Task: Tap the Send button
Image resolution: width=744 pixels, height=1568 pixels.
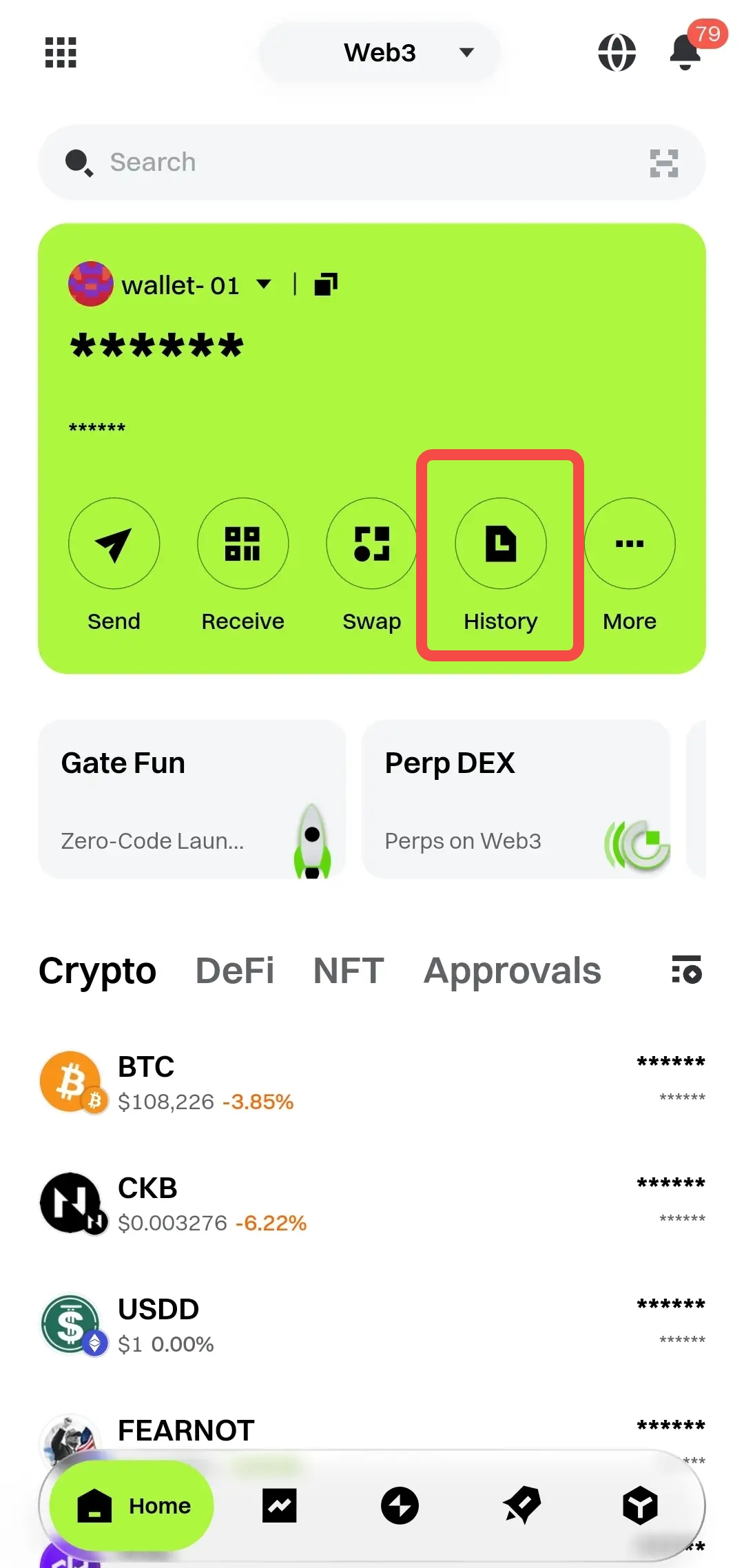Action: click(114, 544)
